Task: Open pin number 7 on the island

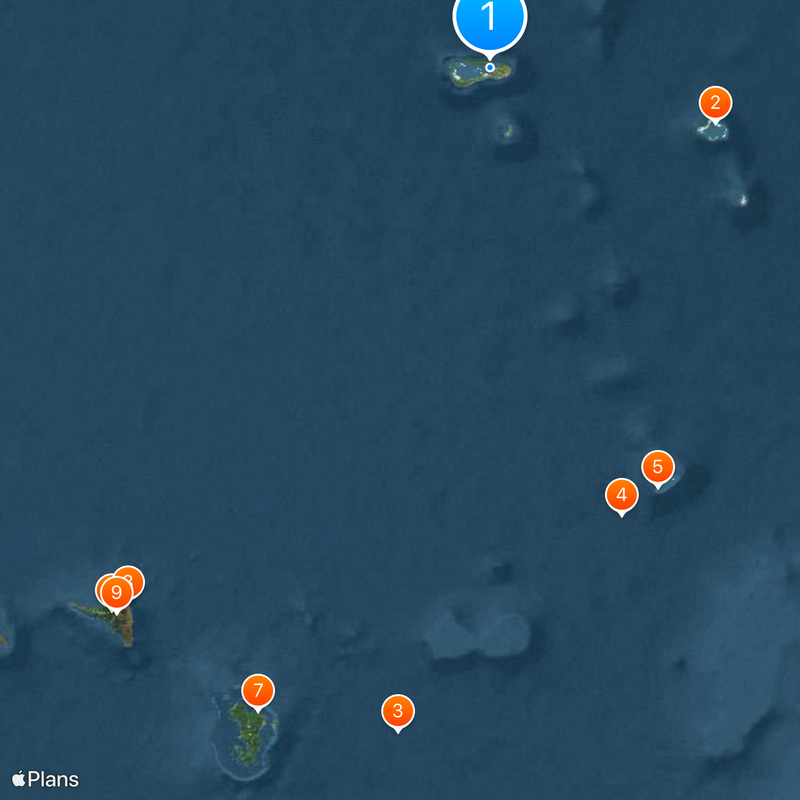Action: pos(258,690)
